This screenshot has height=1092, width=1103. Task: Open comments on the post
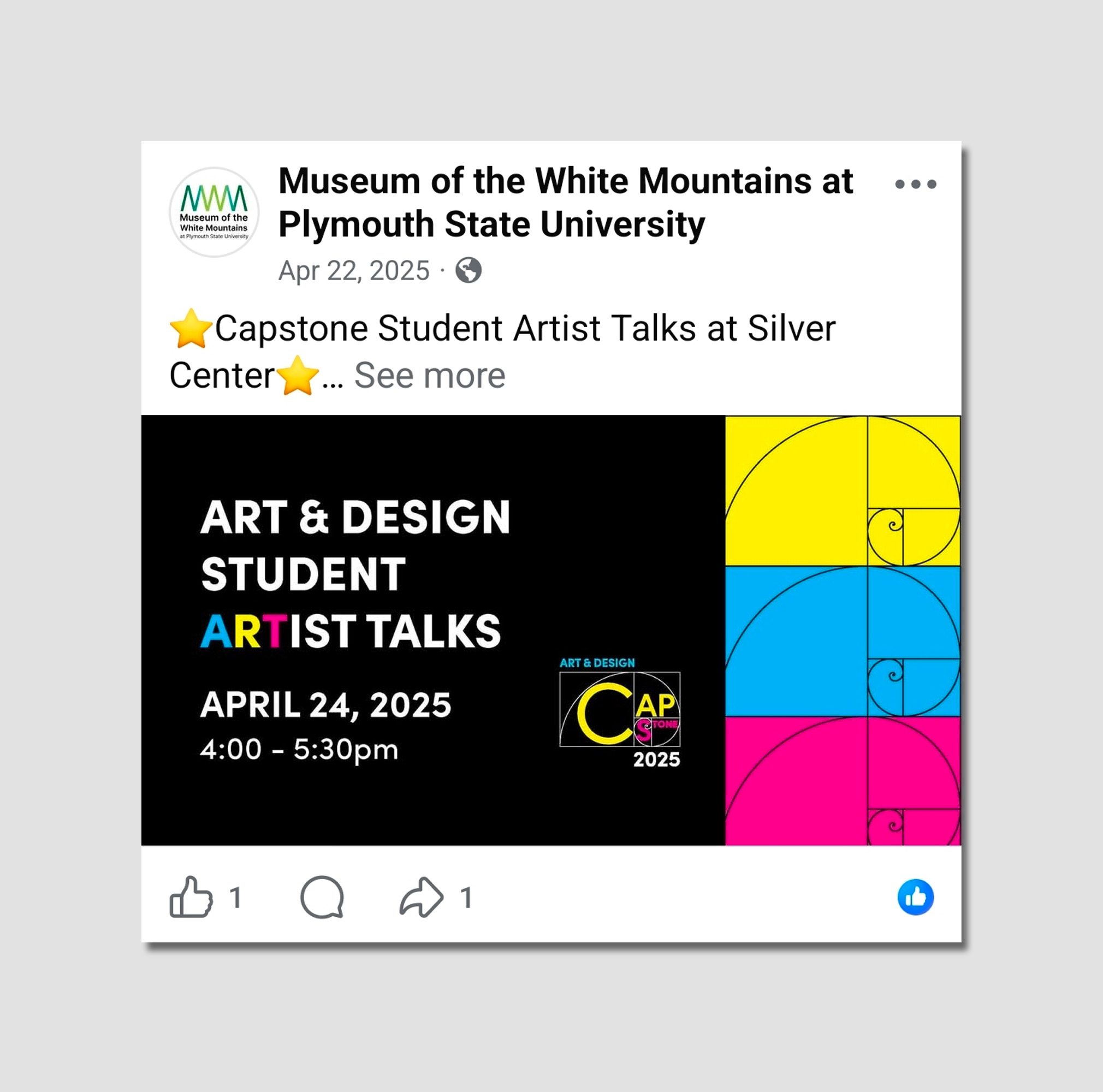pyautogui.click(x=322, y=897)
